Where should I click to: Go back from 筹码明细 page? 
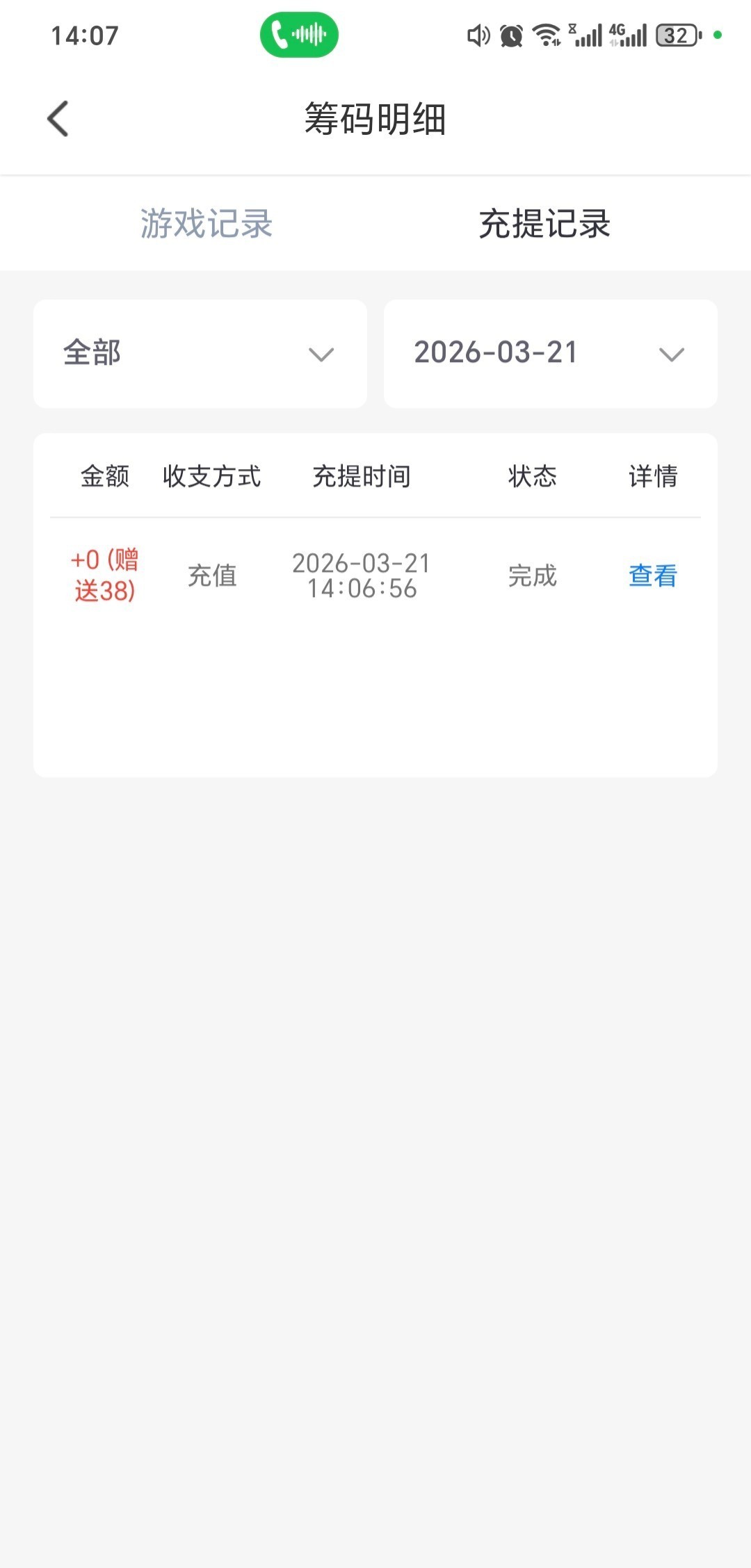58,119
